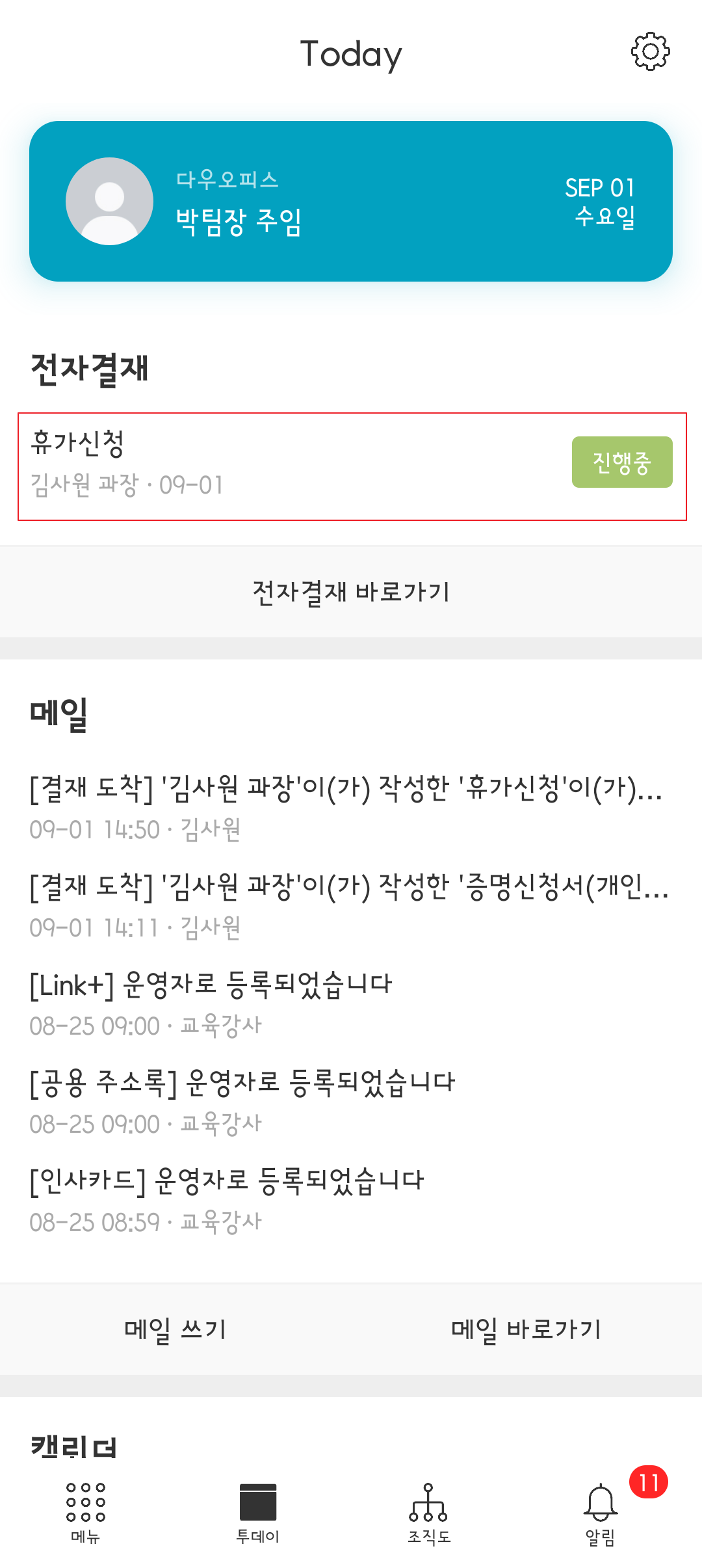This screenshot has height=1568, width=702.
Task: Open the [인사카드] 운영자 mail
Action: pos(227,1199)
